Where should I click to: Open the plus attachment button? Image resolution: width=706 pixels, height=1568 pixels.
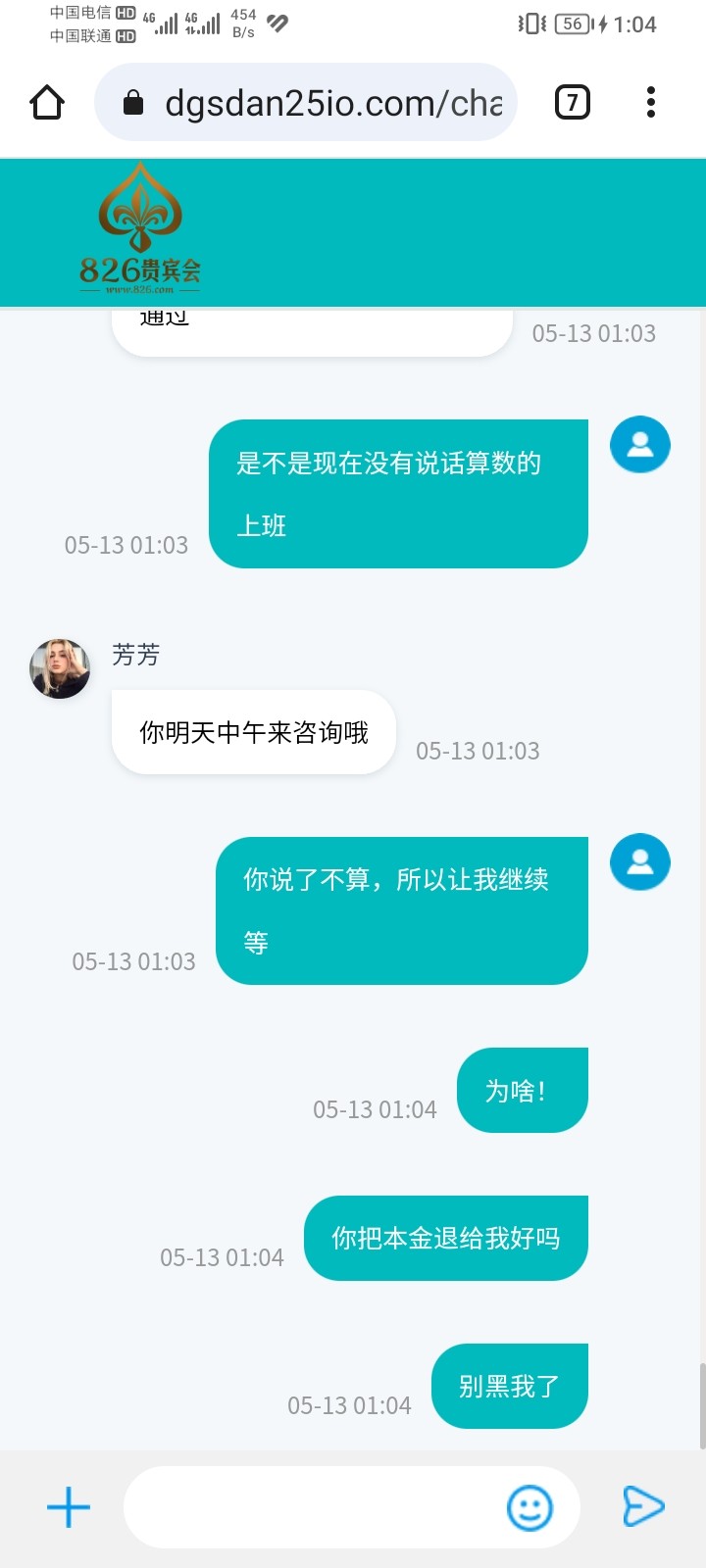click(69, 1507)
